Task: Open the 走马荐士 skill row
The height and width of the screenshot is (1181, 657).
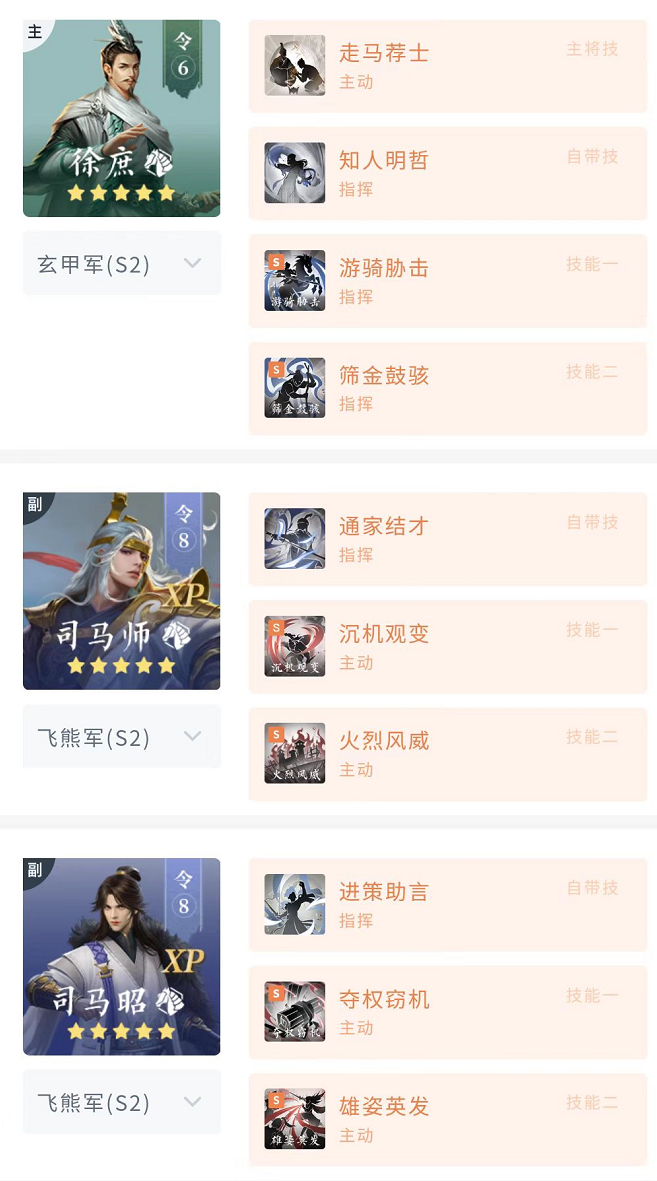Action: point(447,65)
